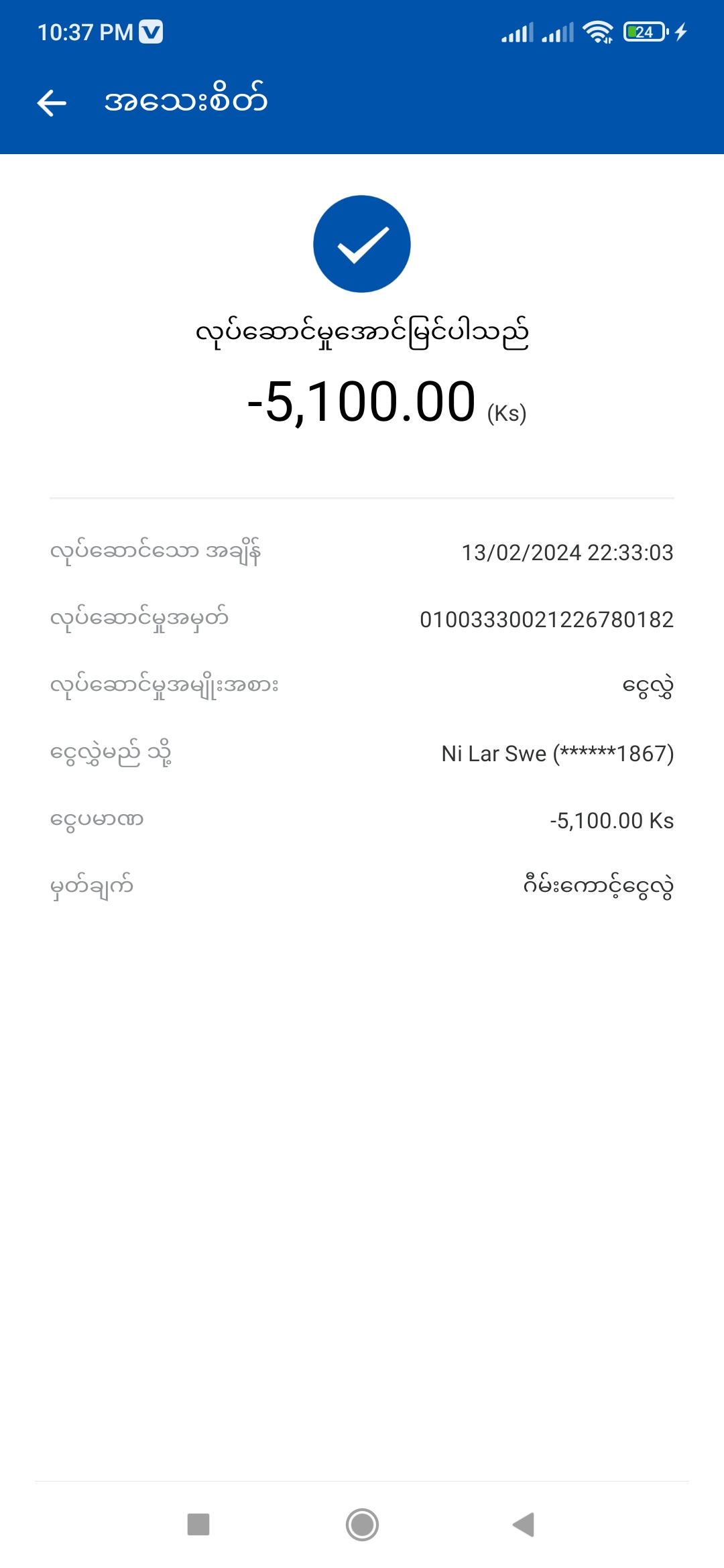Tap the system back triangle button
The width and height of the screenshot is (724, 1568).
pyautogui.click(x=524, y=1524)
